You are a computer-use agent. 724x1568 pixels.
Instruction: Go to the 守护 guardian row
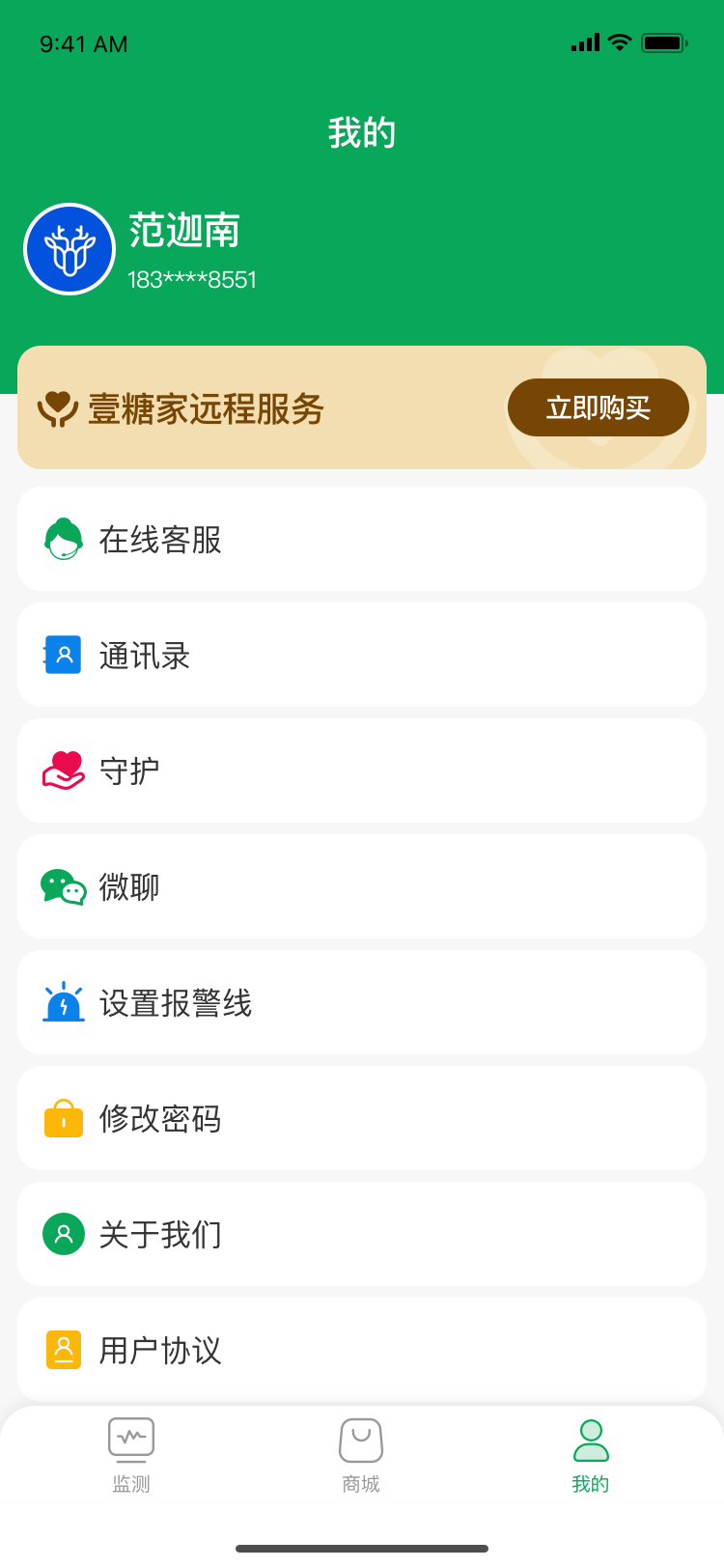point(362,770)
